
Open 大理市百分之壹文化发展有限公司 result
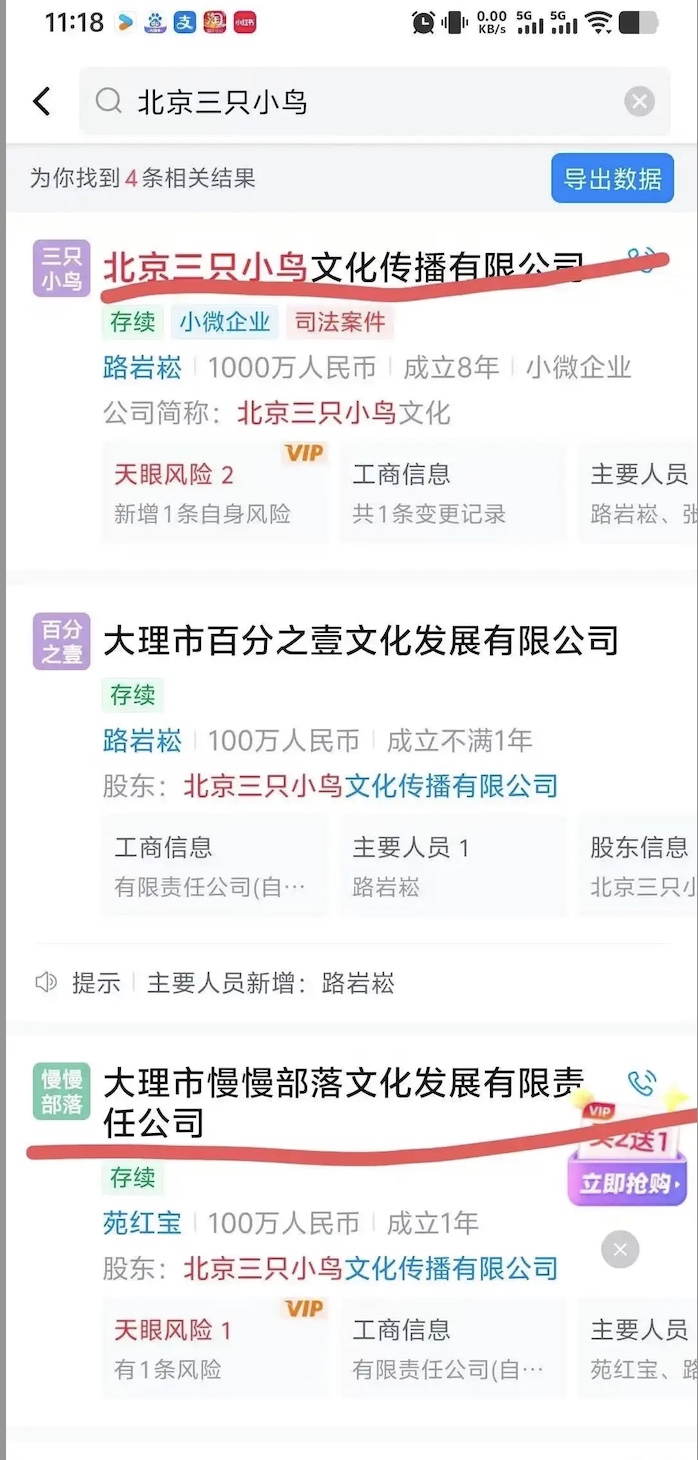360,640
